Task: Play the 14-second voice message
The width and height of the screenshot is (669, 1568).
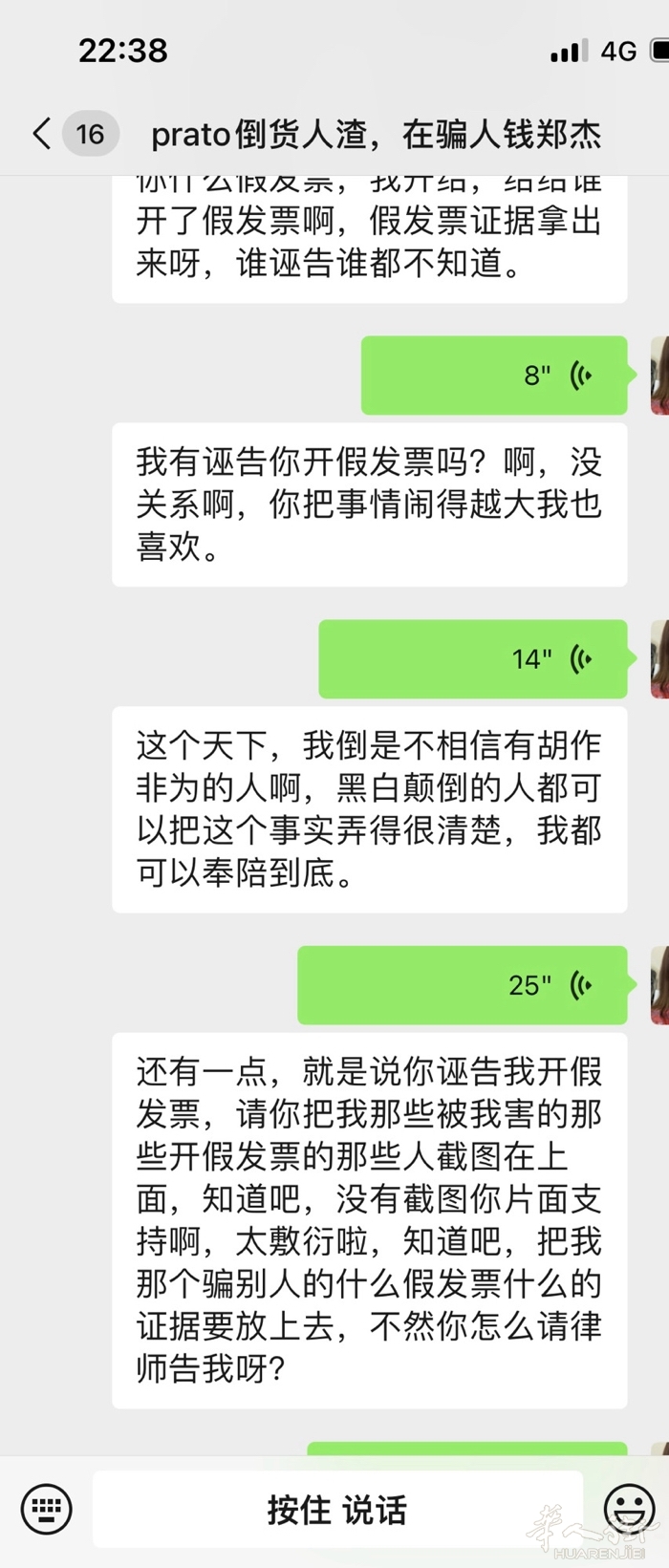Action: (x=473, y=659)
